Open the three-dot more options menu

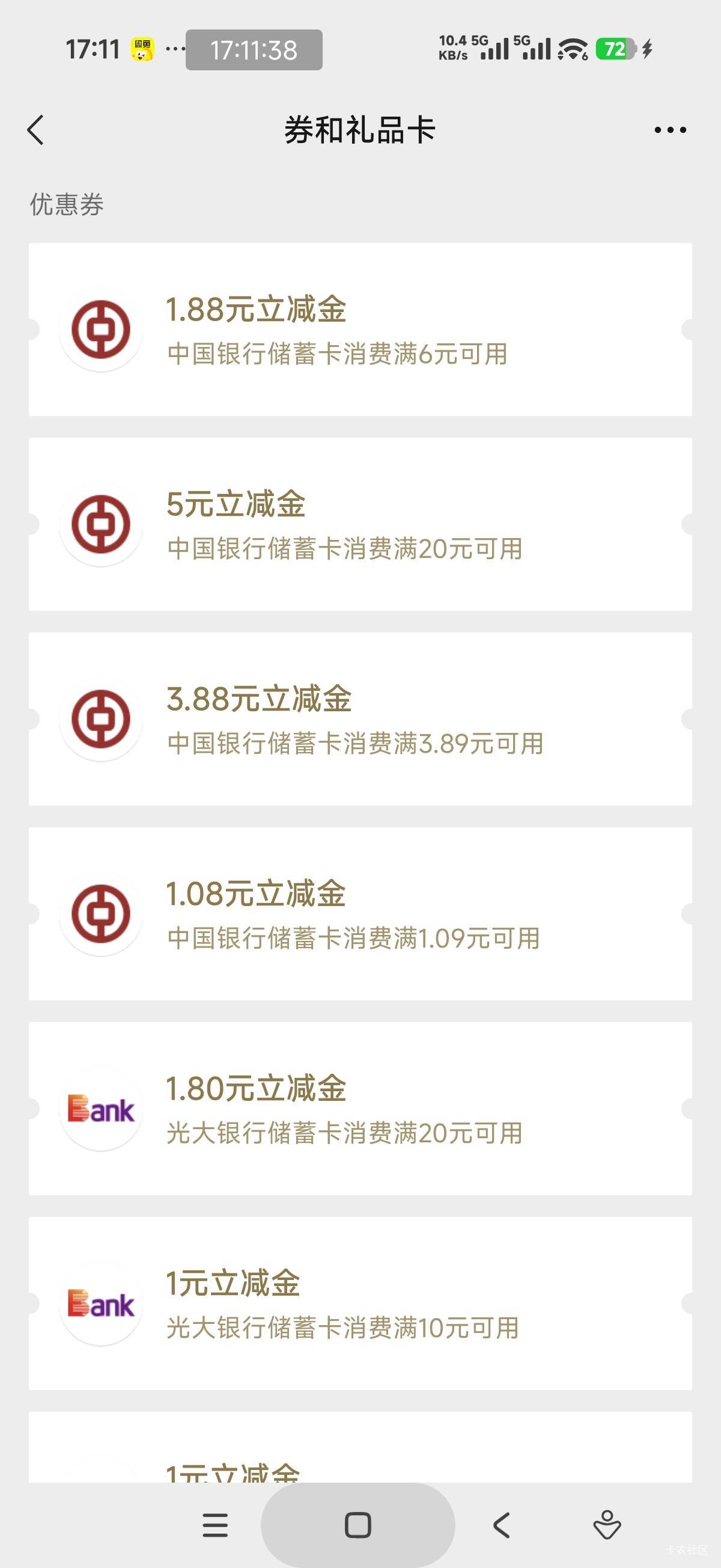(670, 130)
